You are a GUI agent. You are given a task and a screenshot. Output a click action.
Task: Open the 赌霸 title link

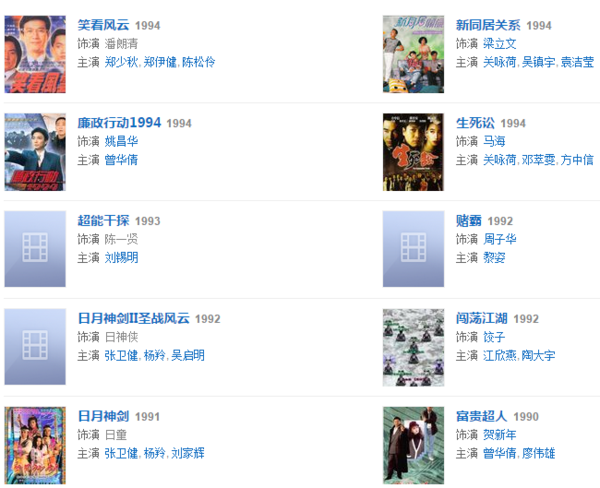(469, 221)
